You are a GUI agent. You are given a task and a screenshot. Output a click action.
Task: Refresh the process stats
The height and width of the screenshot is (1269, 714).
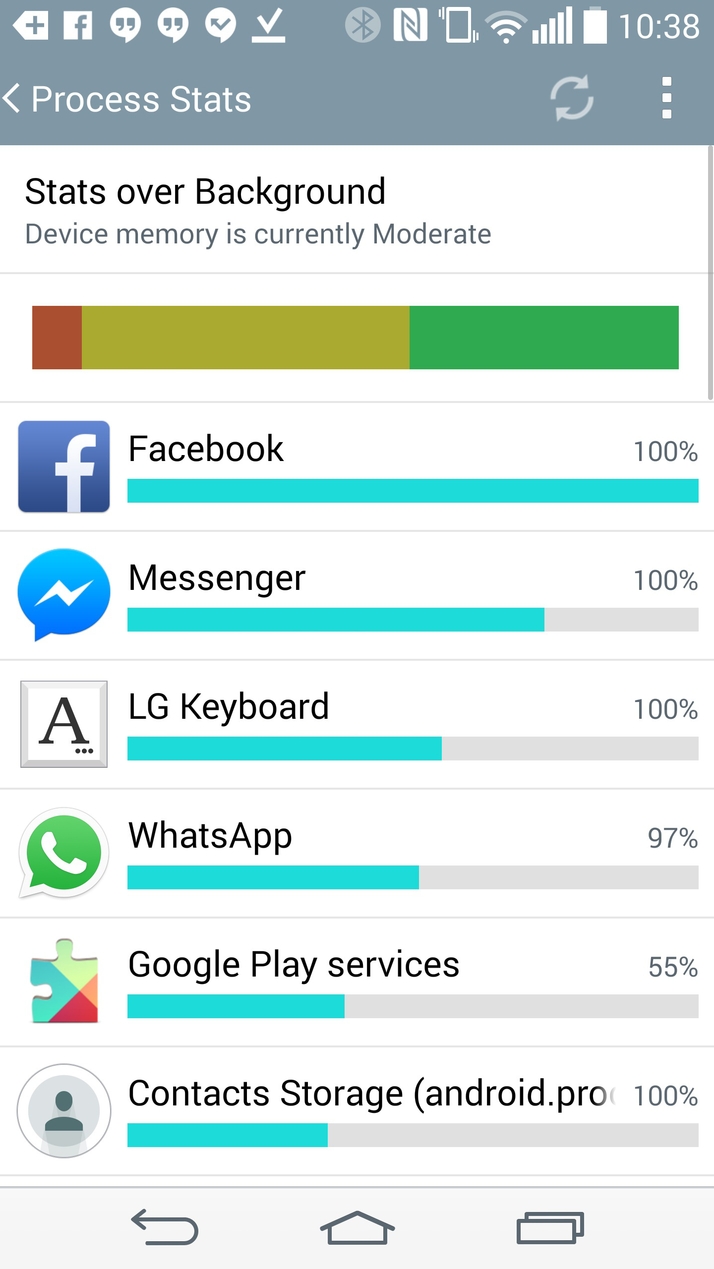click(x=572, y=99)
